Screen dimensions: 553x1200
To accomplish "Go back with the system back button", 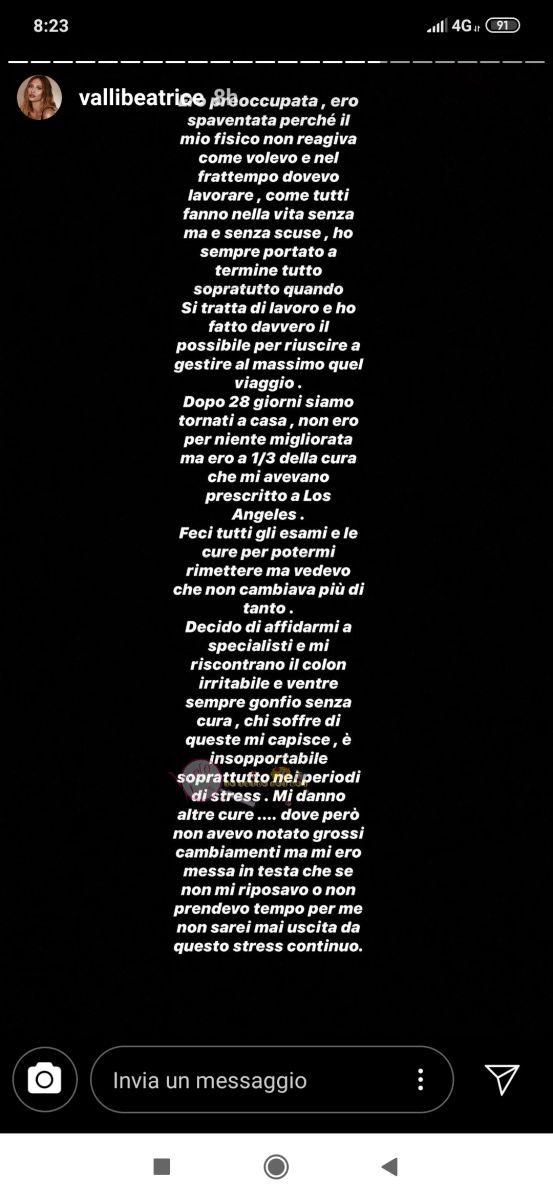I will tap(390, 1166).
